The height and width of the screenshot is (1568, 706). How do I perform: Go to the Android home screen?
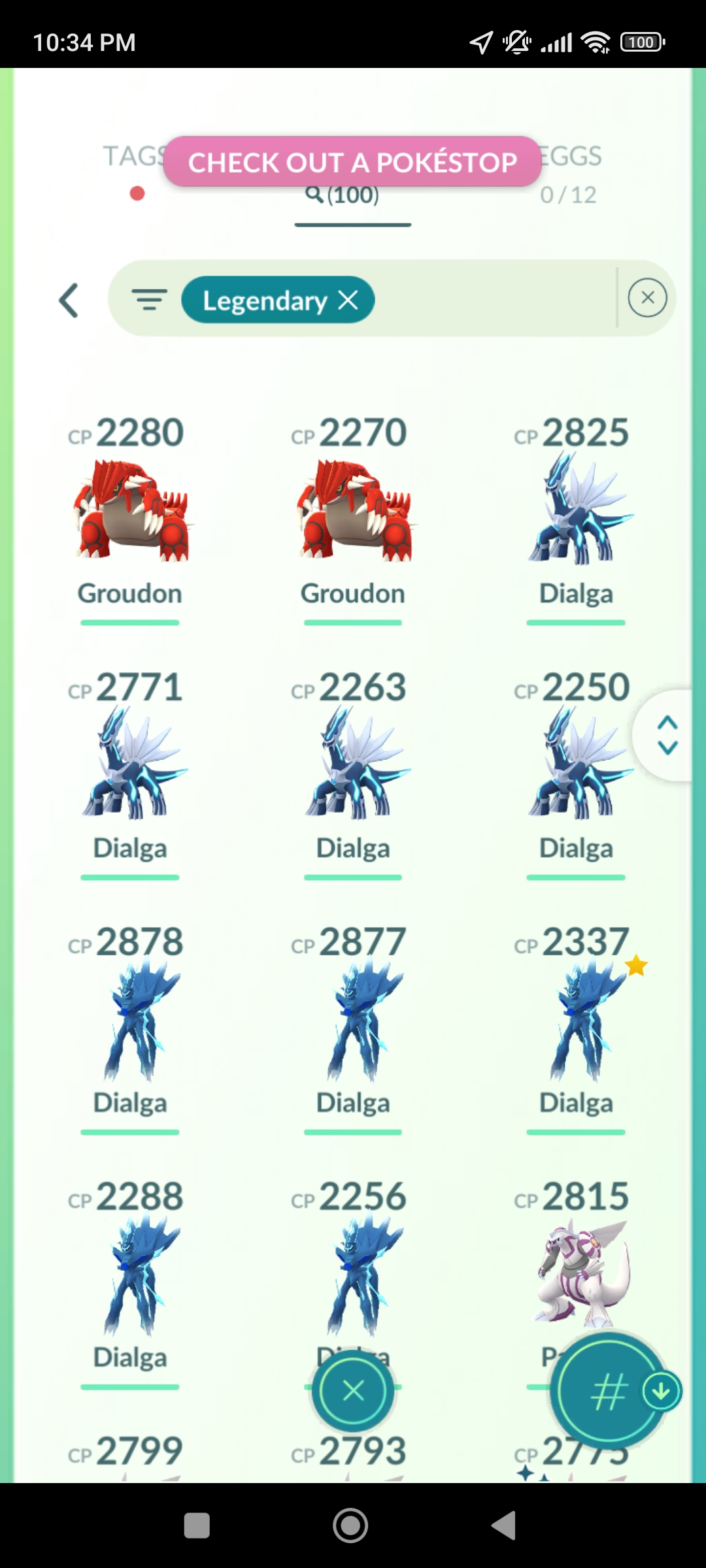point(350,1526)
